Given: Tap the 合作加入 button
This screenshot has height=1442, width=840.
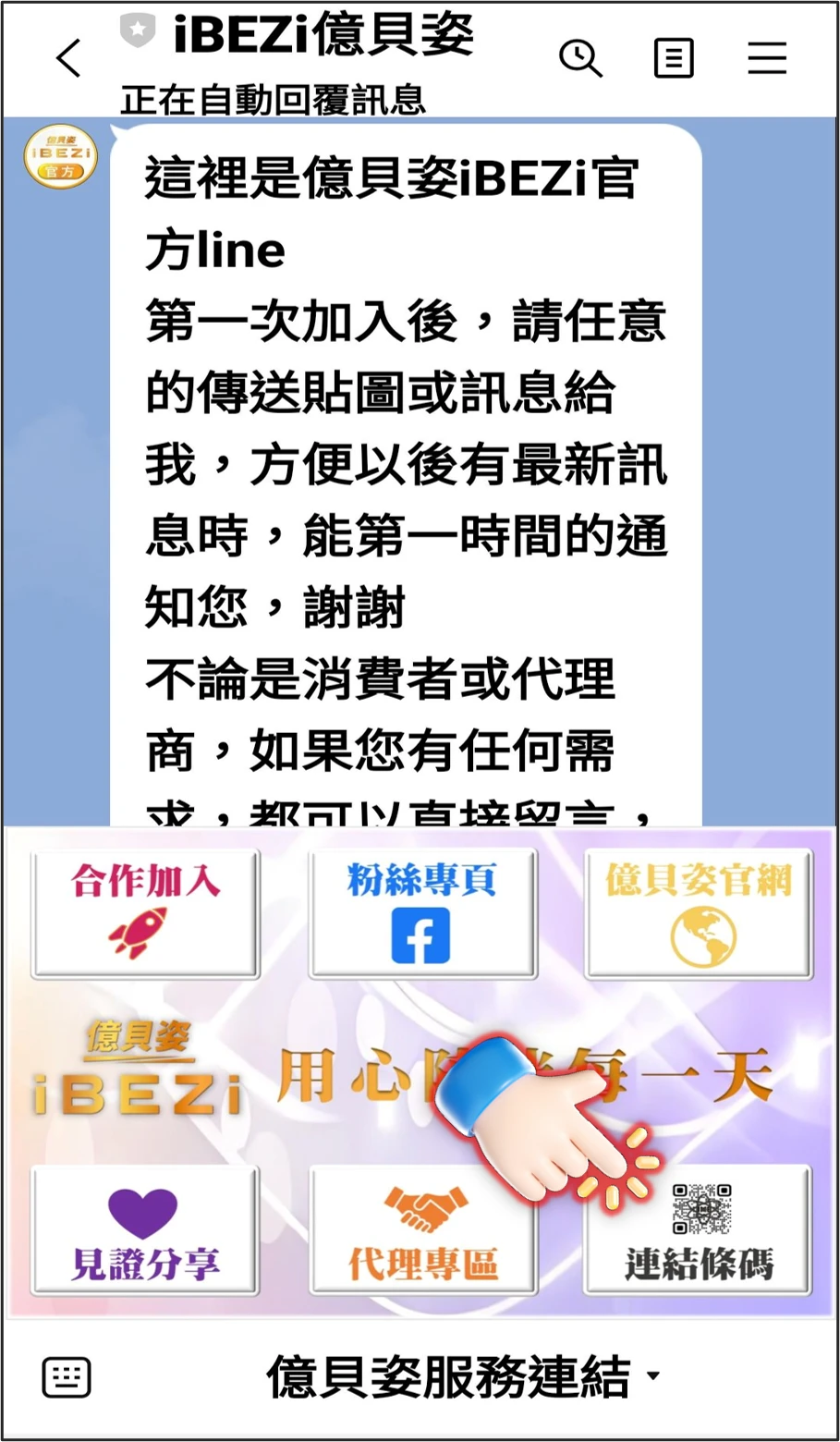Looking at the screenshot, I should tap(145, 913).
